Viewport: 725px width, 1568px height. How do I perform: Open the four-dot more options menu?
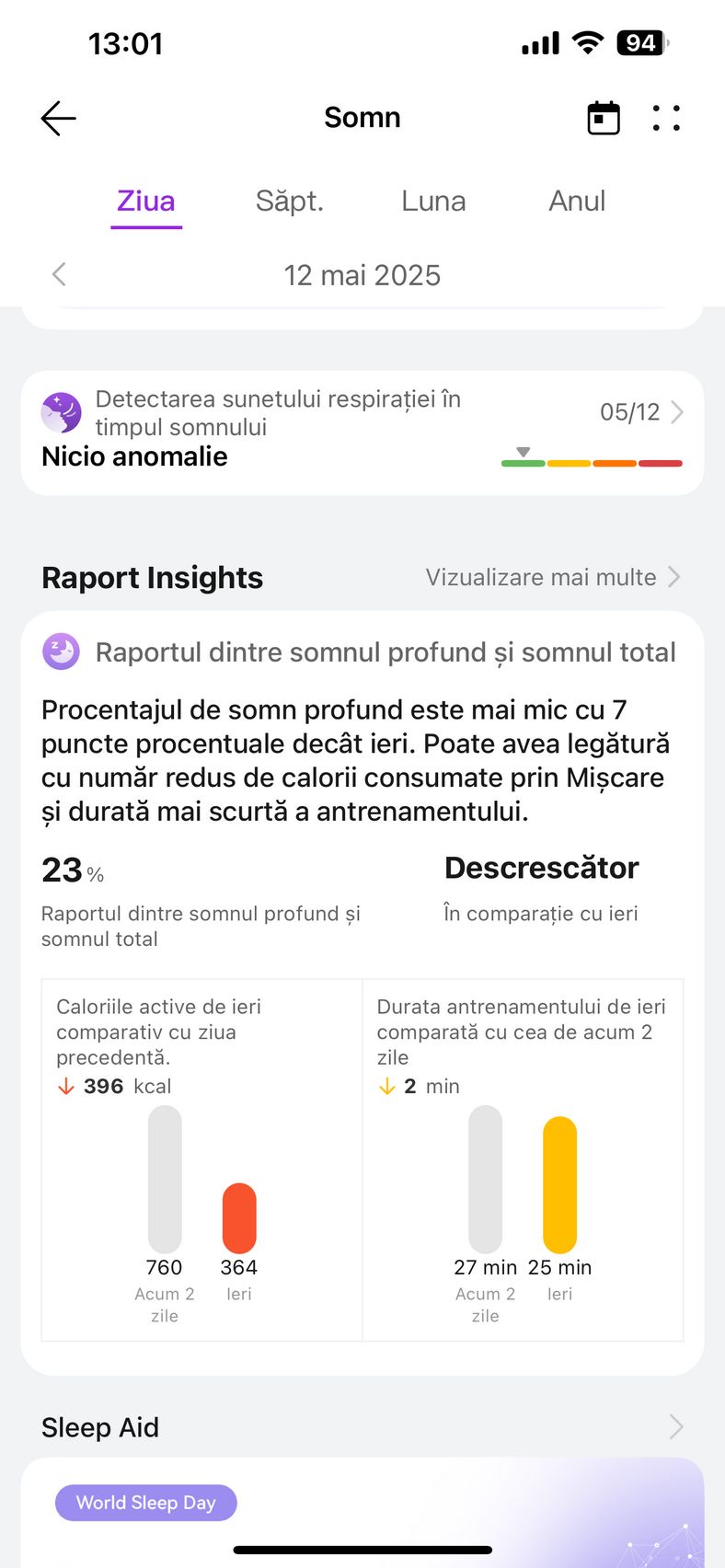coord(666,118)
